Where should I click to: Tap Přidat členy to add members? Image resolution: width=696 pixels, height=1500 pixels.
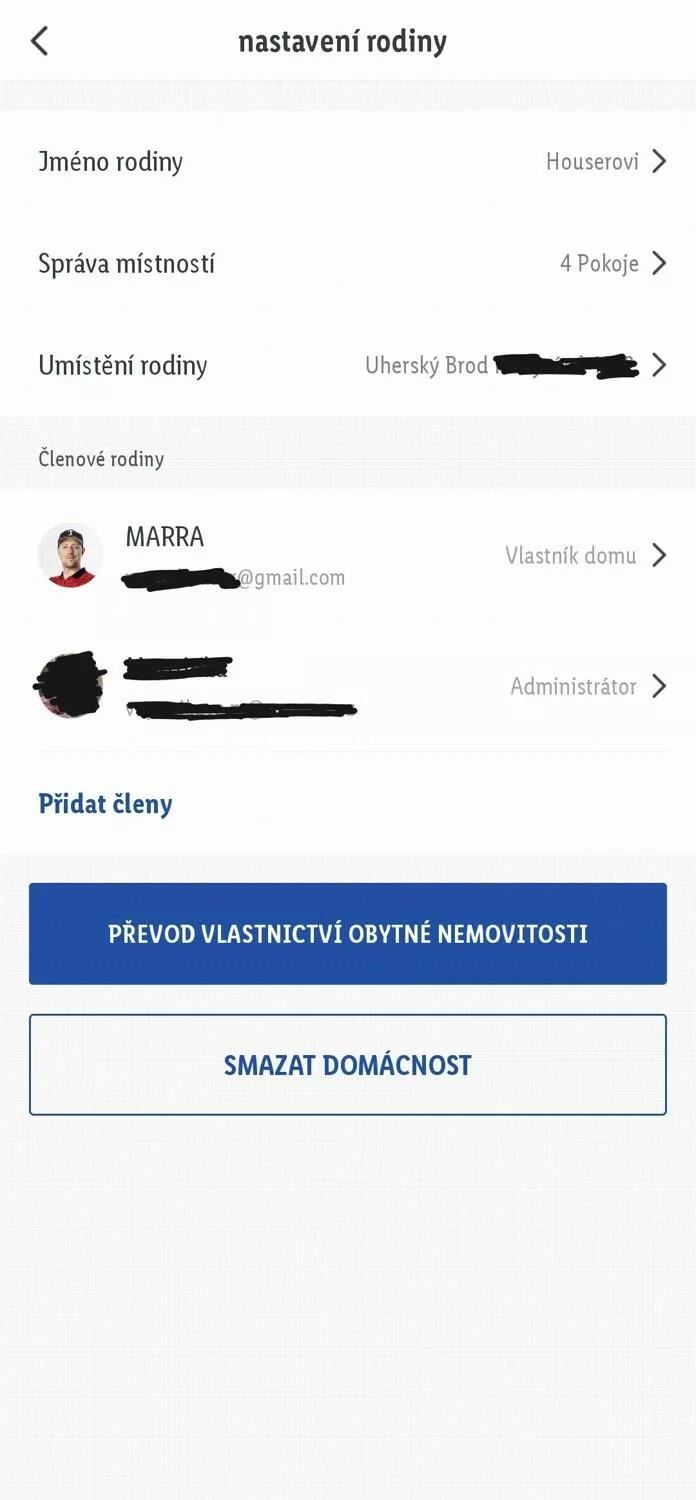pyautogui.click(x=105, y=804)
